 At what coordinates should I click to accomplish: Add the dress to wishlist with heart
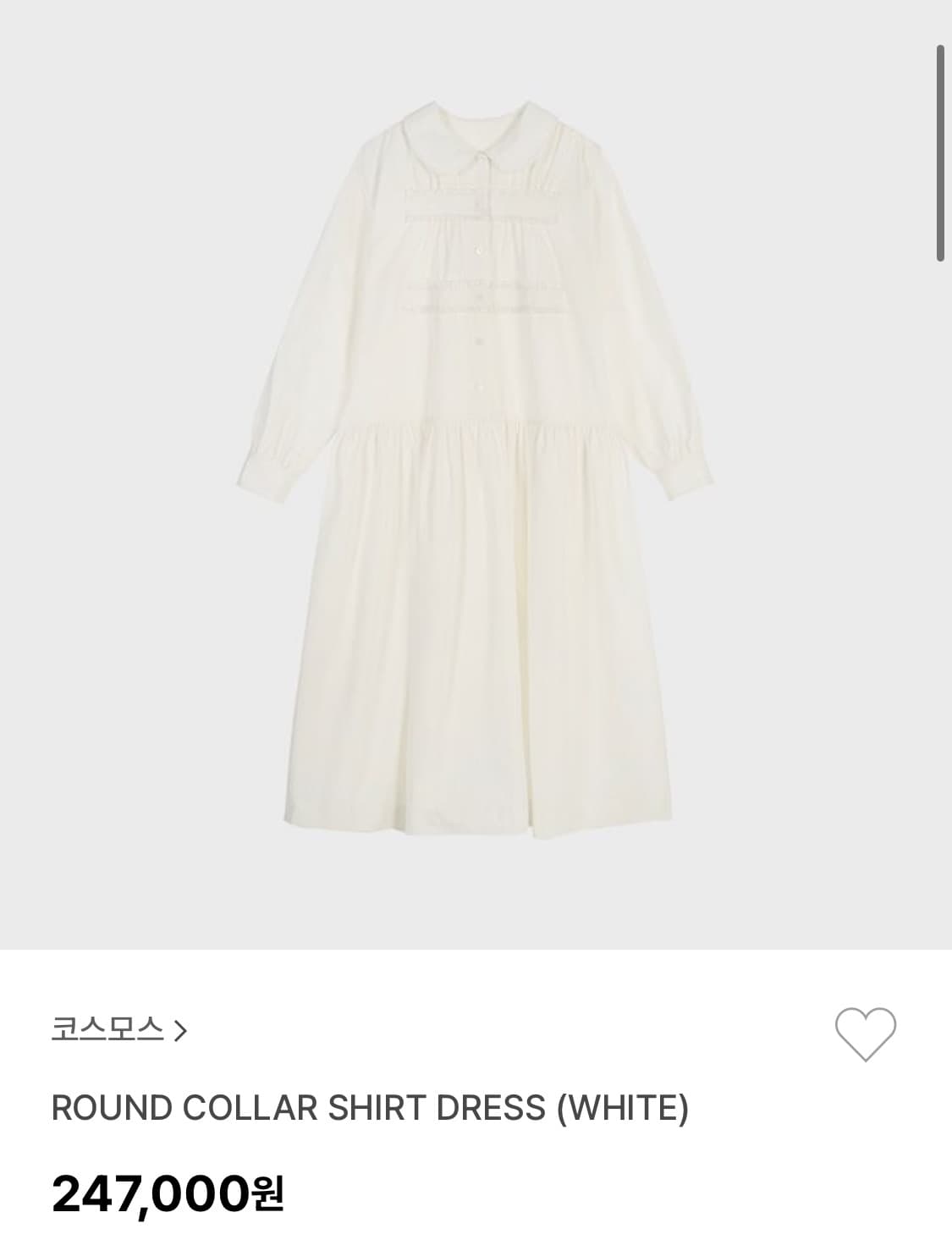tap(865, 1033)
